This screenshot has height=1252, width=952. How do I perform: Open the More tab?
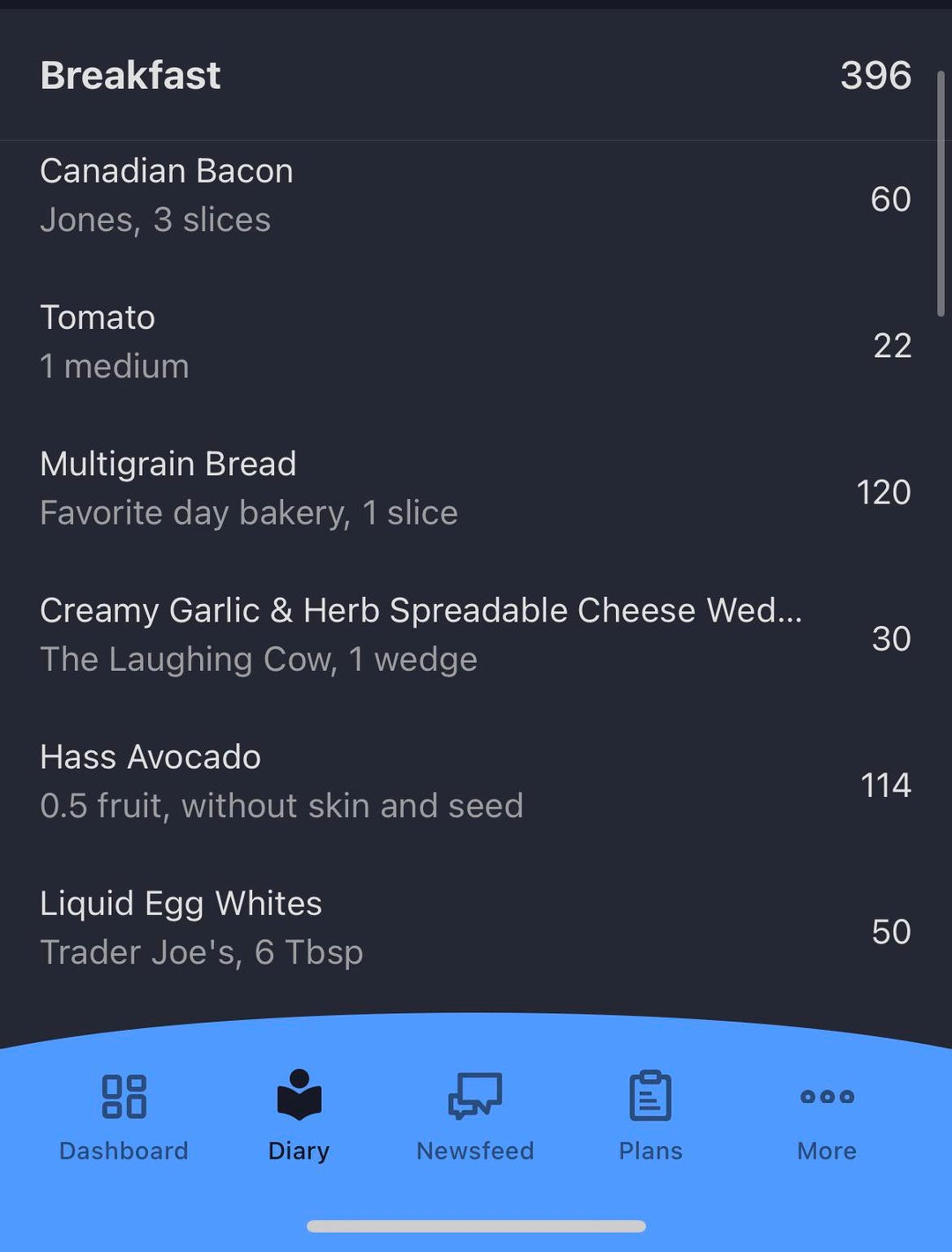827,1114
